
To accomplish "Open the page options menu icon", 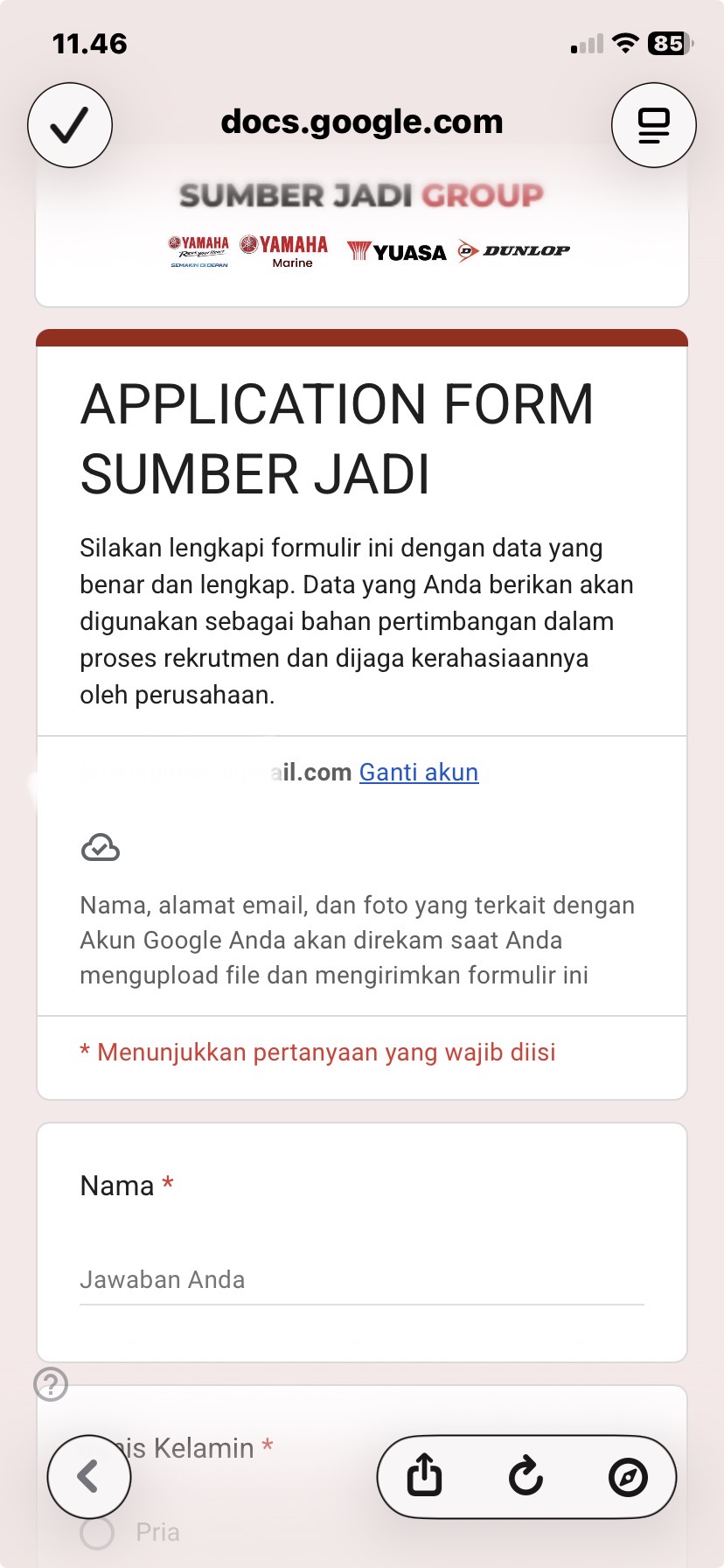I will [x=653, y=125].
